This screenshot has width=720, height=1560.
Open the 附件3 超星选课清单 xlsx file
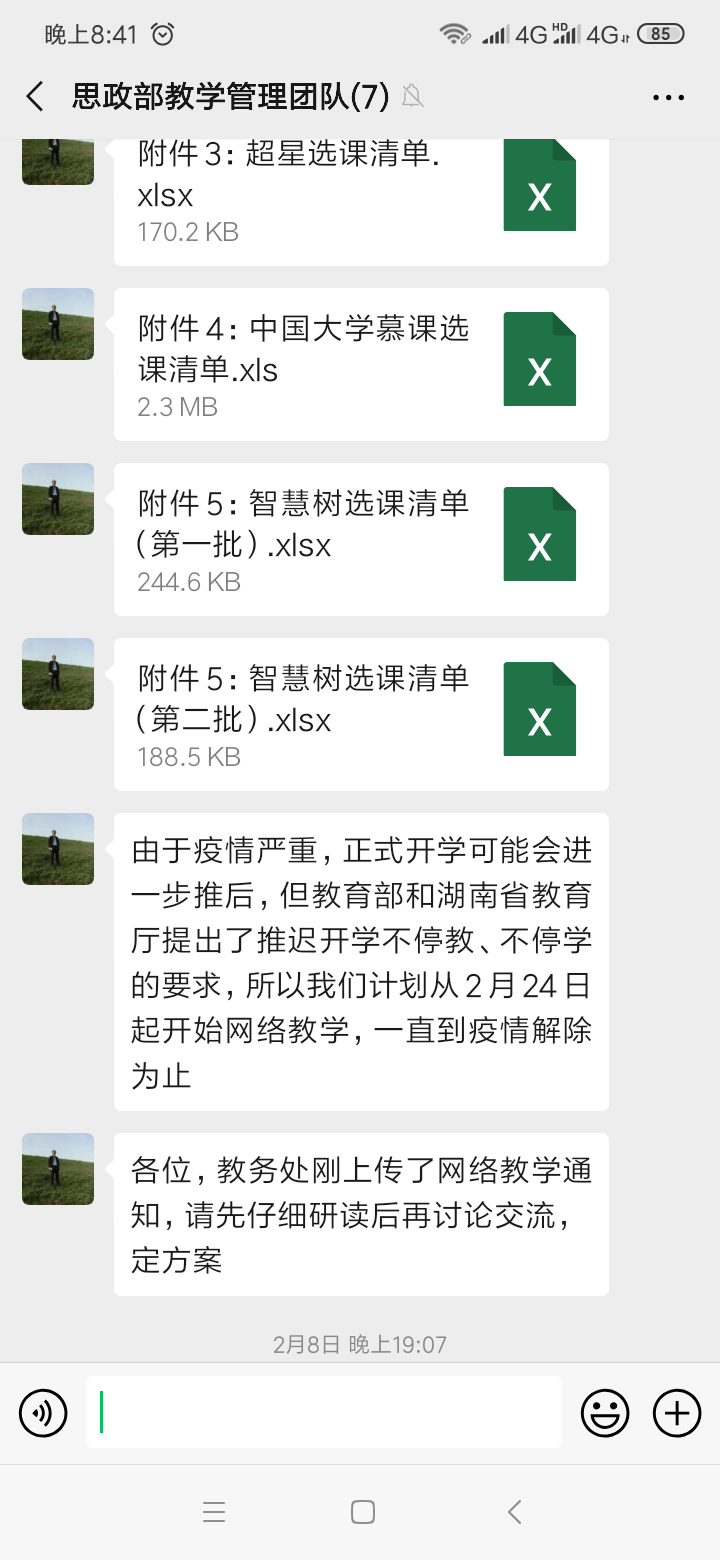coord(360,200)
